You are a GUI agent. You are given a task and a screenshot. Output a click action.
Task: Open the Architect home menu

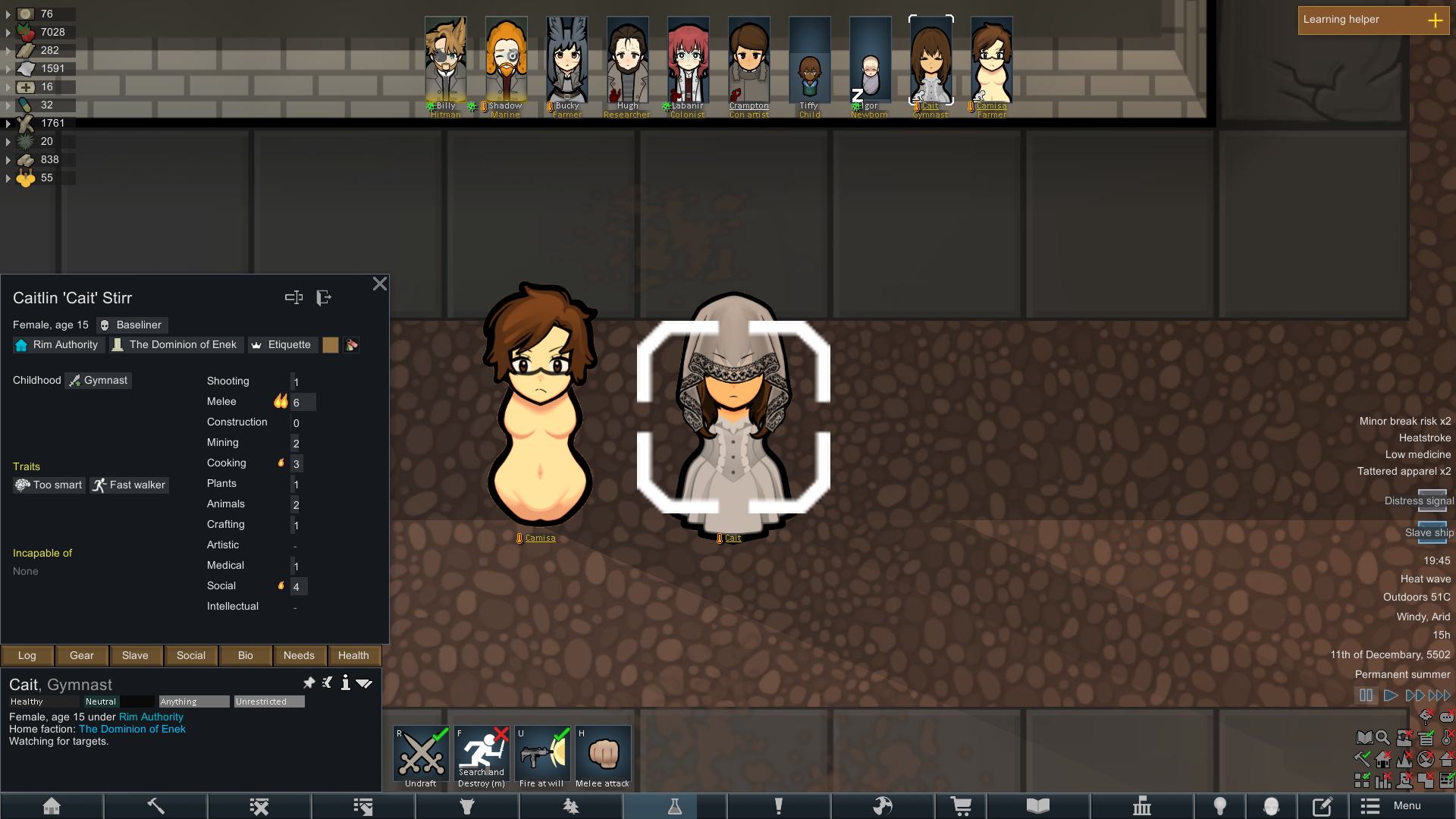[x=52, y=805]
